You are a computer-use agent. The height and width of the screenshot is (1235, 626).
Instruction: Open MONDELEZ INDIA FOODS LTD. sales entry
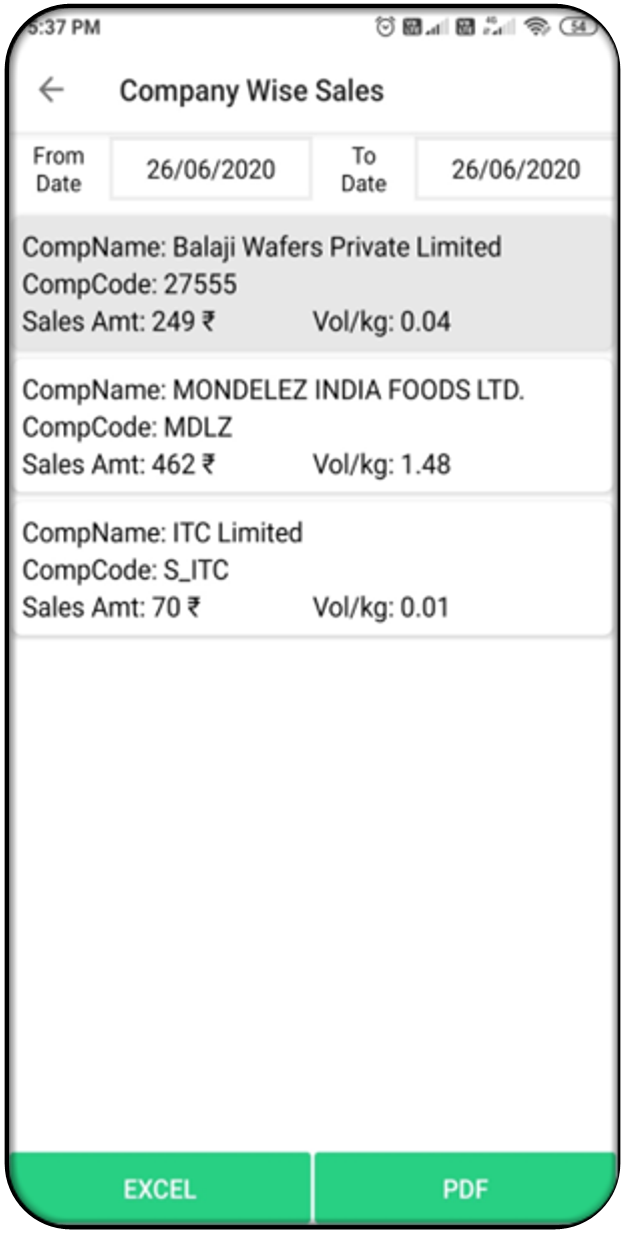(312, 427)
